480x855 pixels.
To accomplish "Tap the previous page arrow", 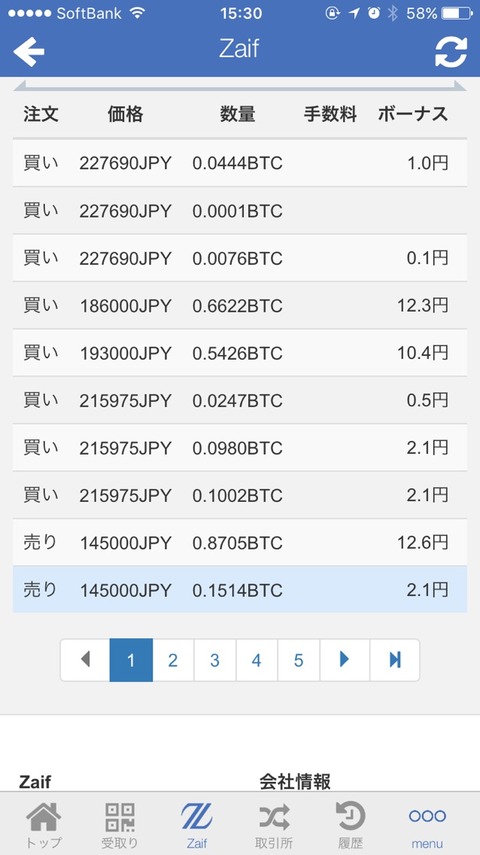I will pyautogui.click(x=85, y=660).
